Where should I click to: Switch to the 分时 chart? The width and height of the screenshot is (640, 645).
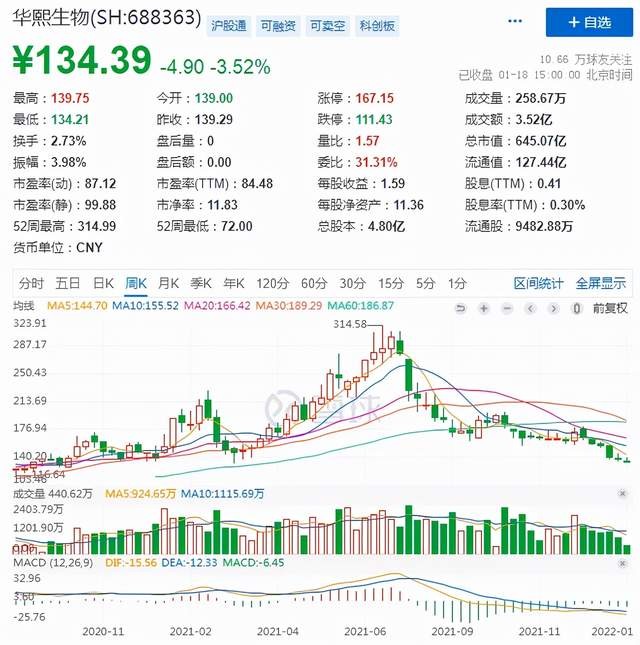[x=31, y=283]
